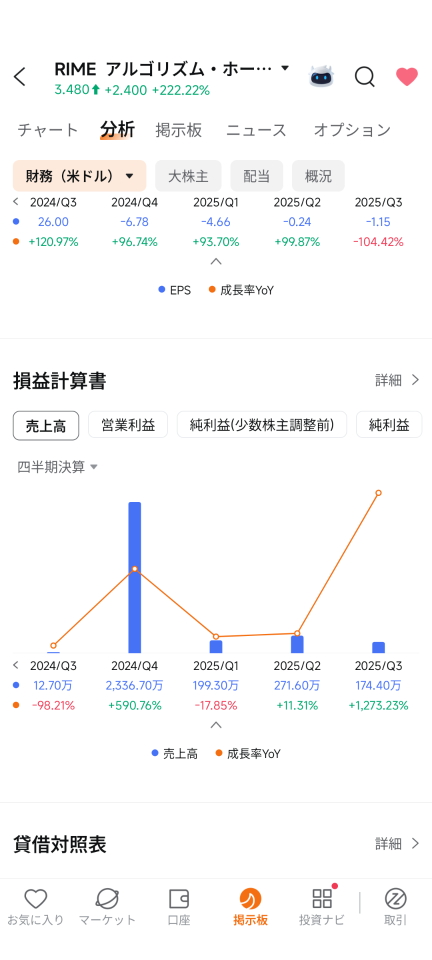Switch to the チャート tab
The height and width of the screenshot is (960, 432).
point(48,130)
